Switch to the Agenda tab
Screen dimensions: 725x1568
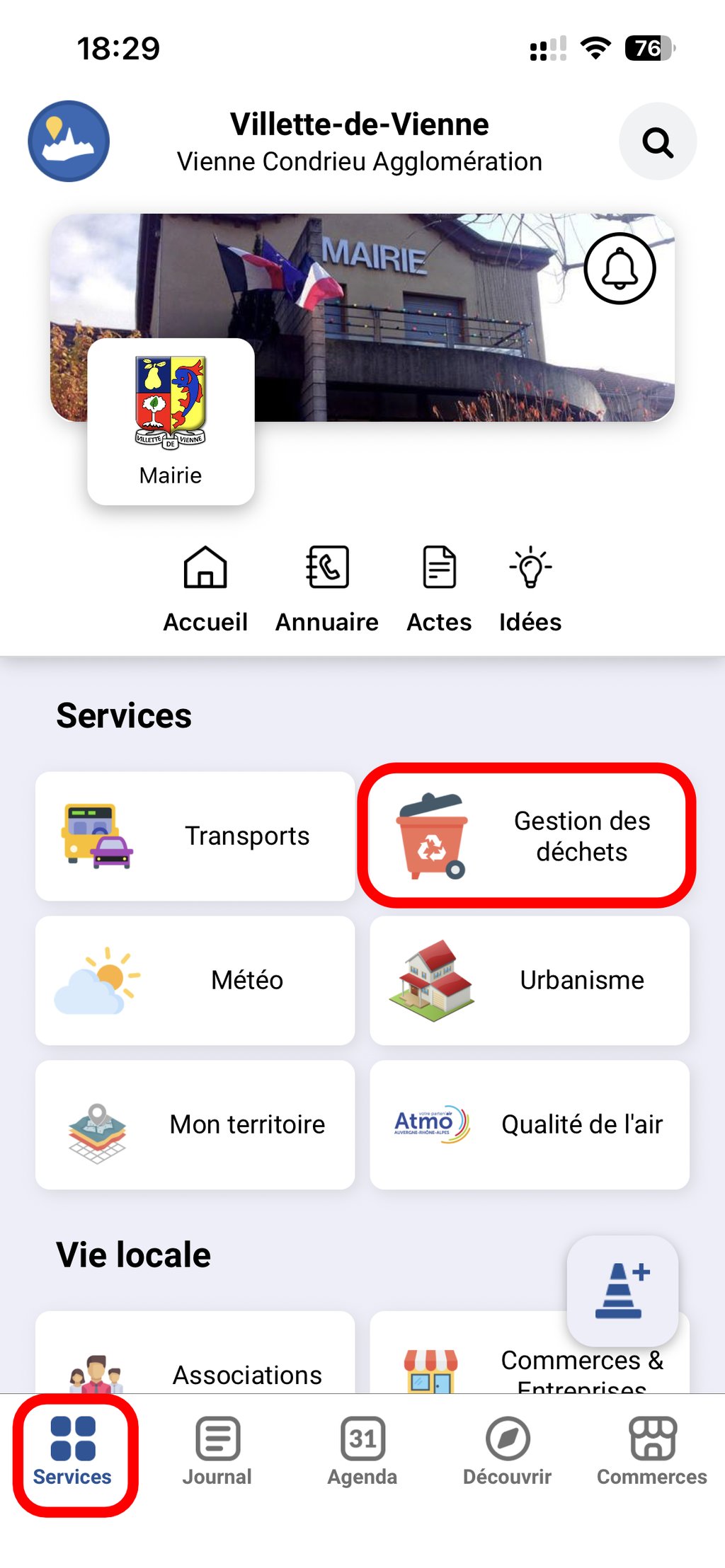coord(362,1452)
